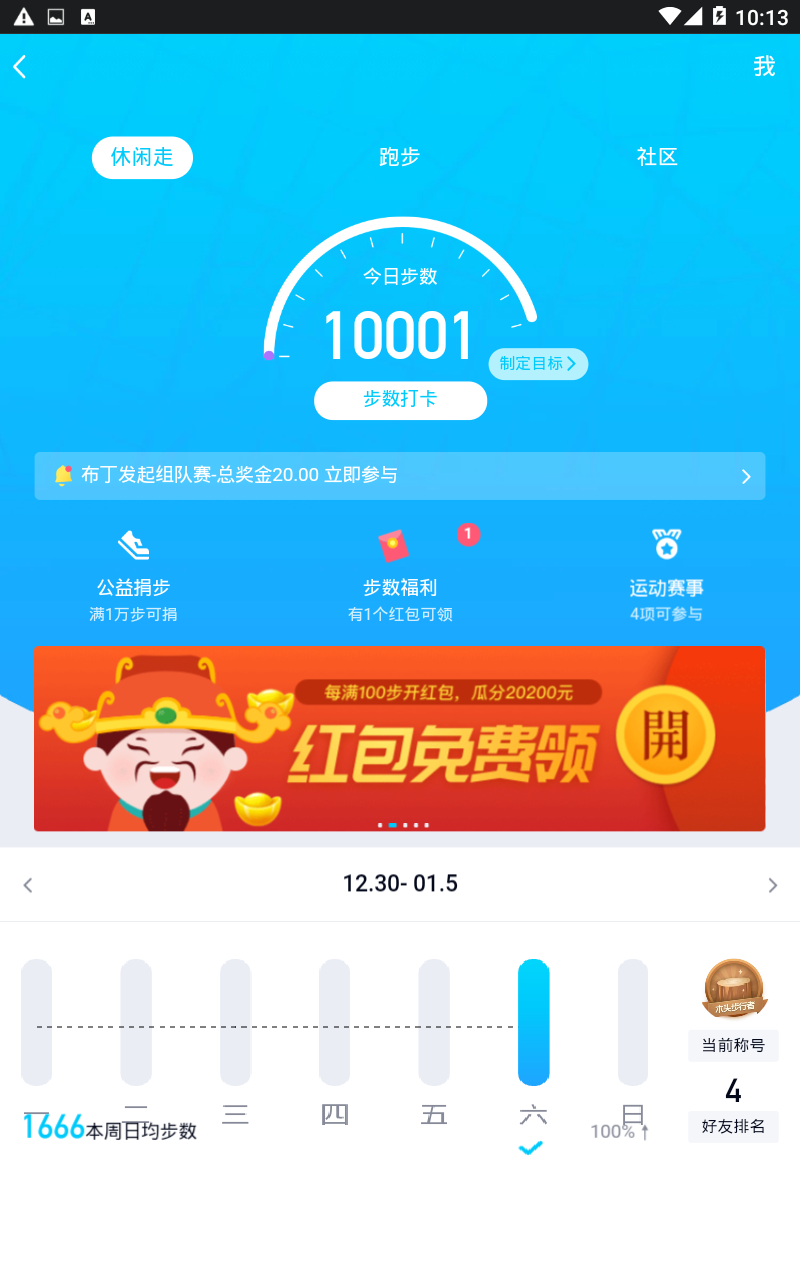
Task: Open the 我 profile page
Action: pyautogui.click(x=764, y=66)
